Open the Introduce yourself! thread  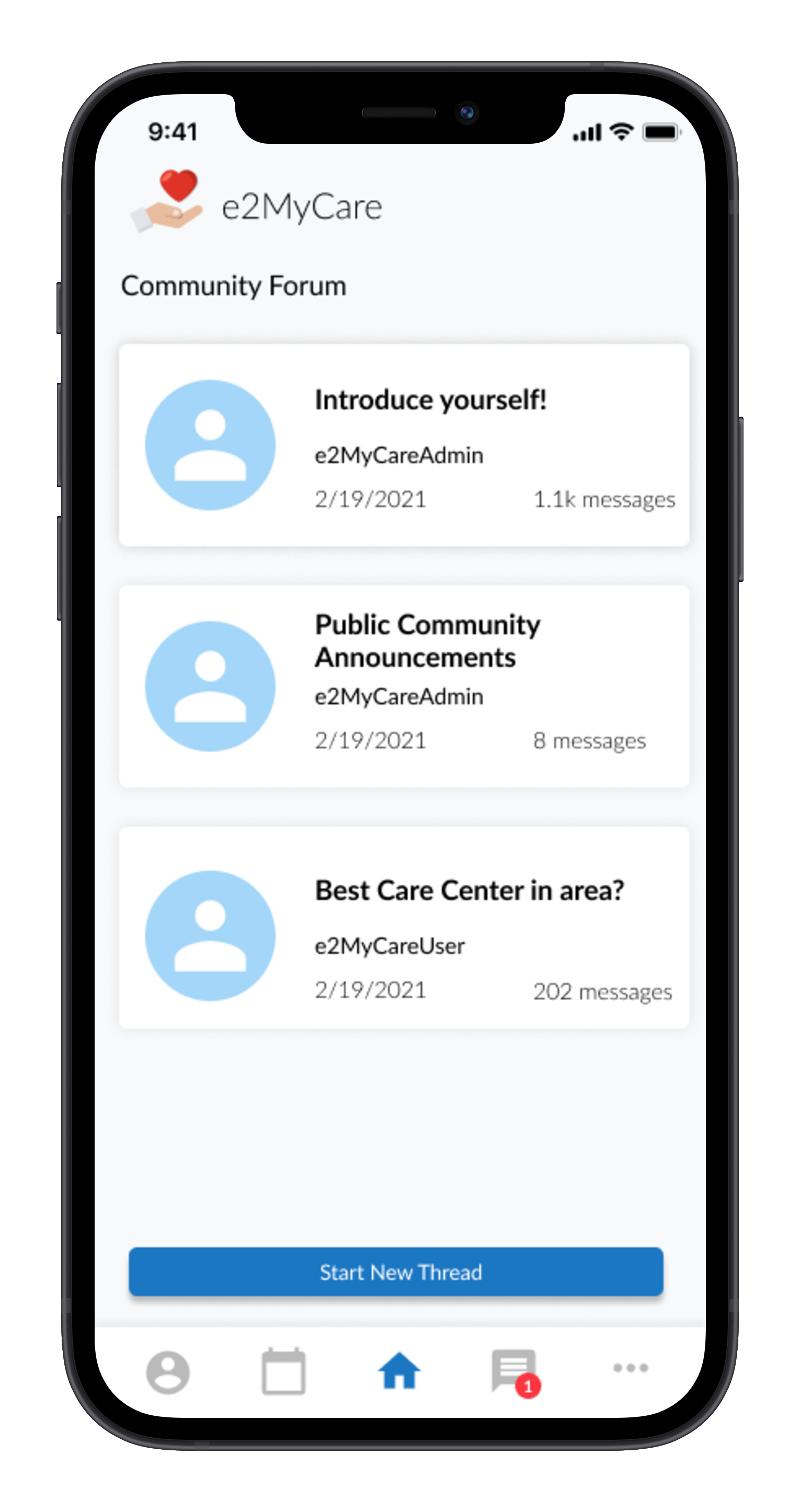404,445
